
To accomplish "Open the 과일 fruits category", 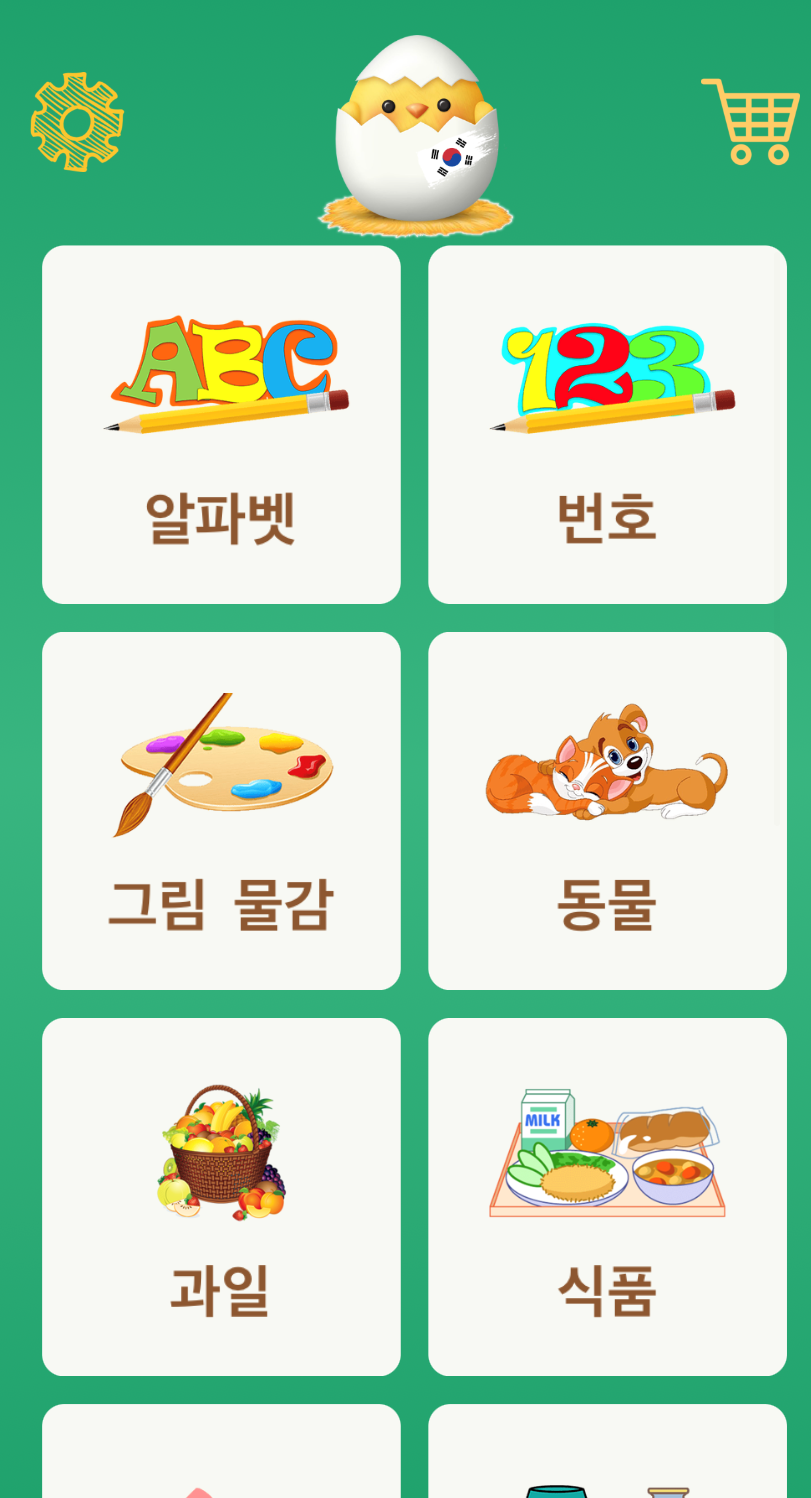I will 221,1197.
